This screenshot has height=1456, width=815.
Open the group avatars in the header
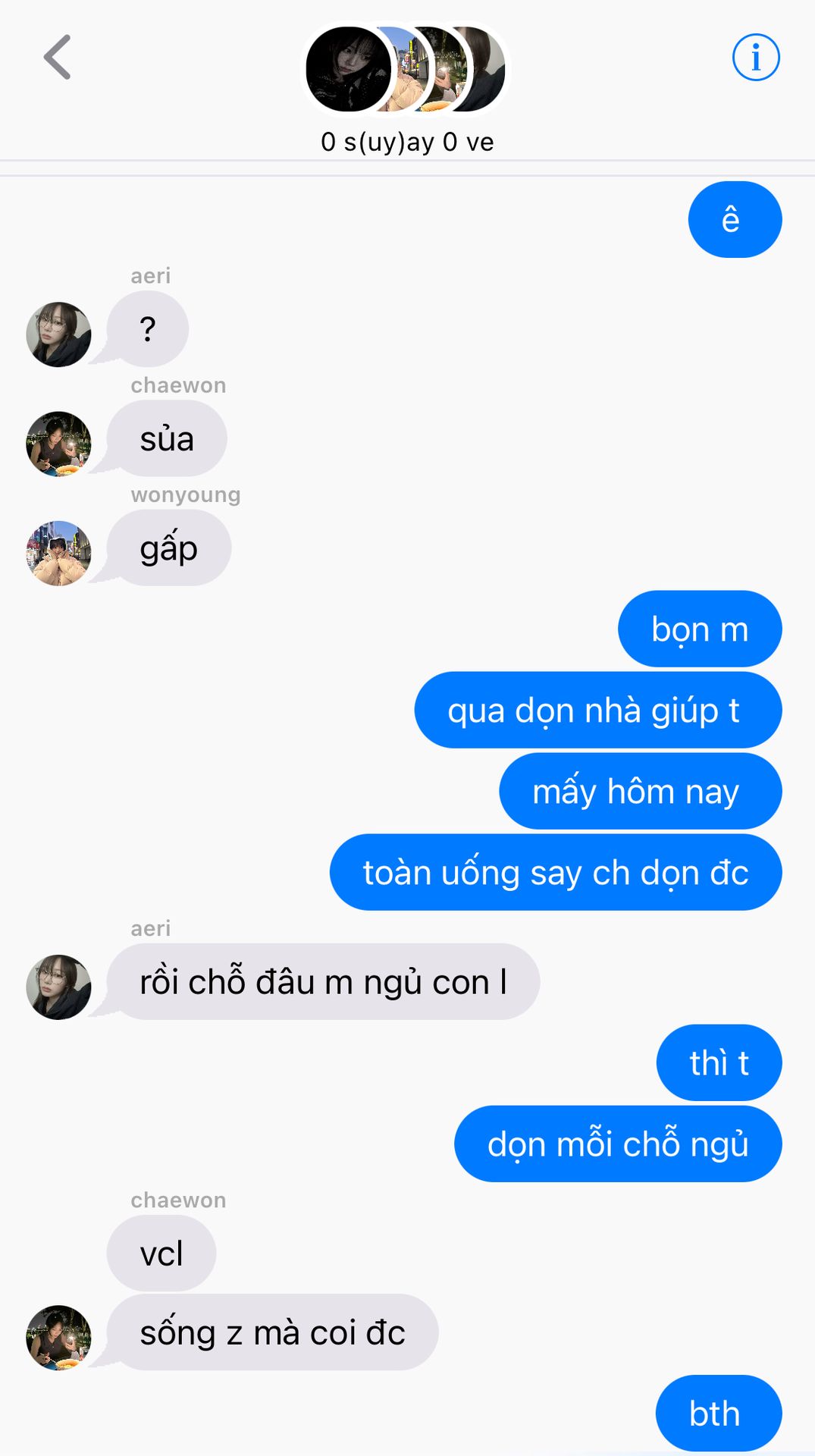point(406,69)
